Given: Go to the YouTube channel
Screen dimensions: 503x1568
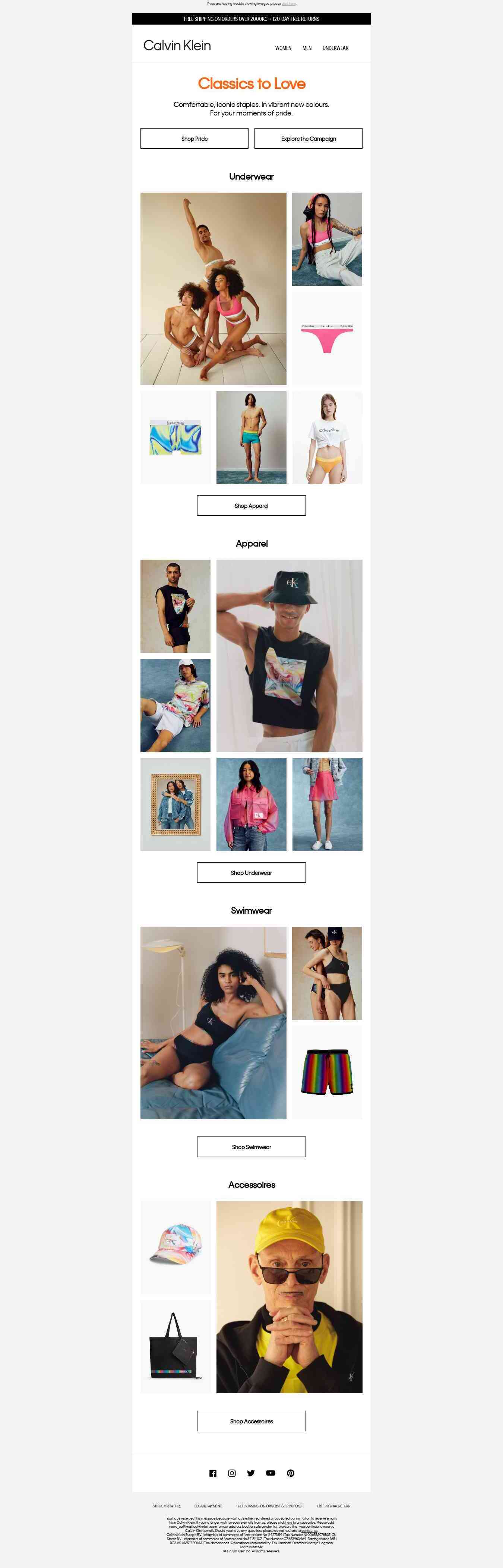Looking at the screenshot, I should click(x=271, y=1473).
